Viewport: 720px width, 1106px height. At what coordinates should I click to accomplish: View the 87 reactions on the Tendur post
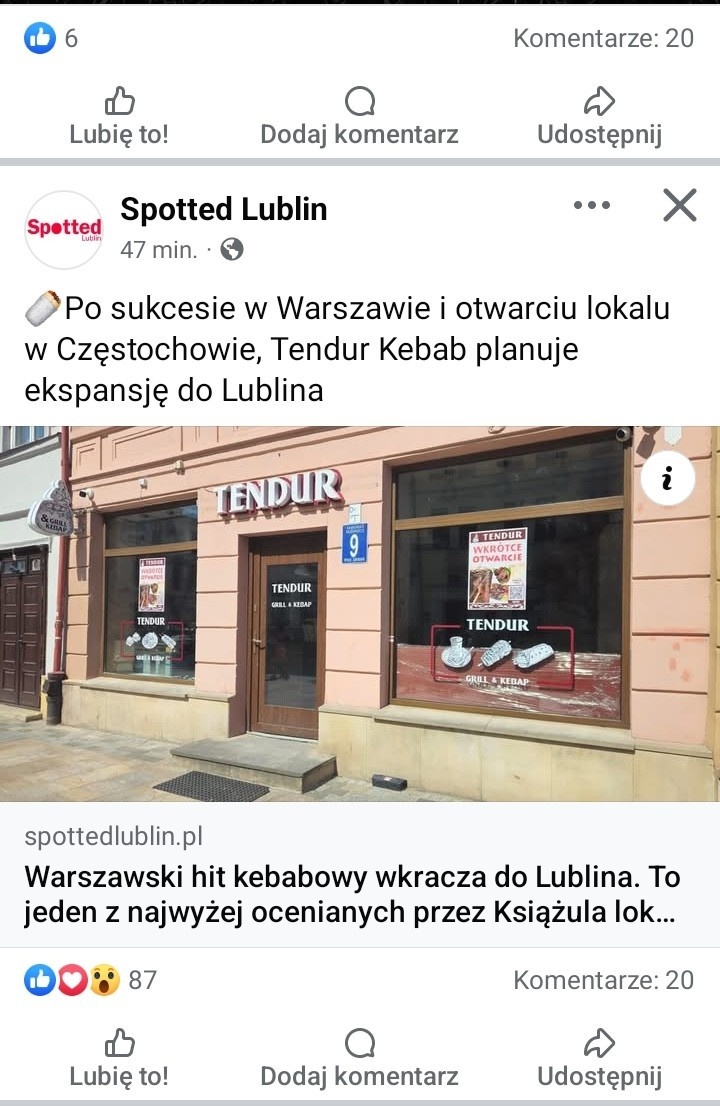tap(90, 980)
